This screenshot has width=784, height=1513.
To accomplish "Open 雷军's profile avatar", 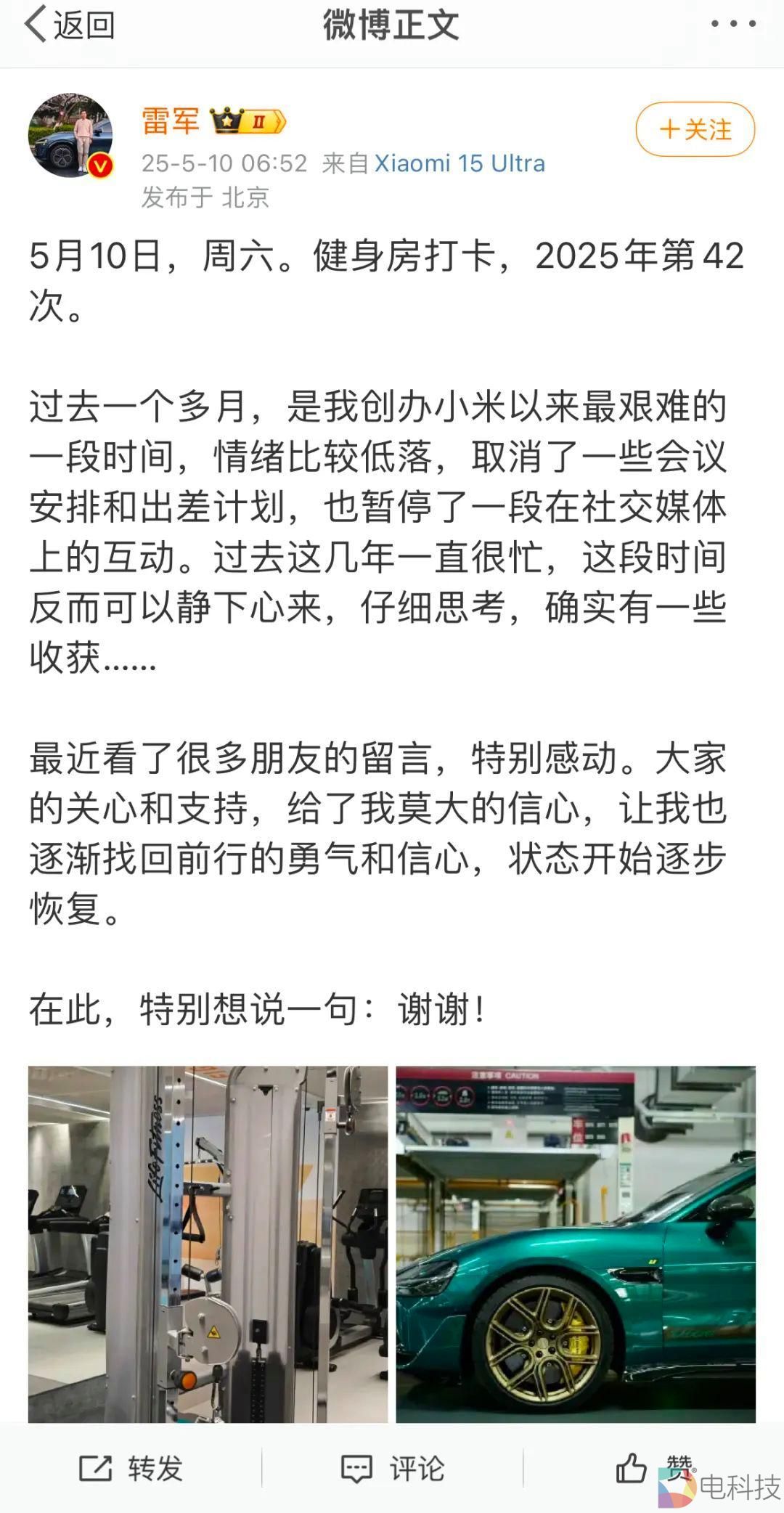I will [70, 135].
